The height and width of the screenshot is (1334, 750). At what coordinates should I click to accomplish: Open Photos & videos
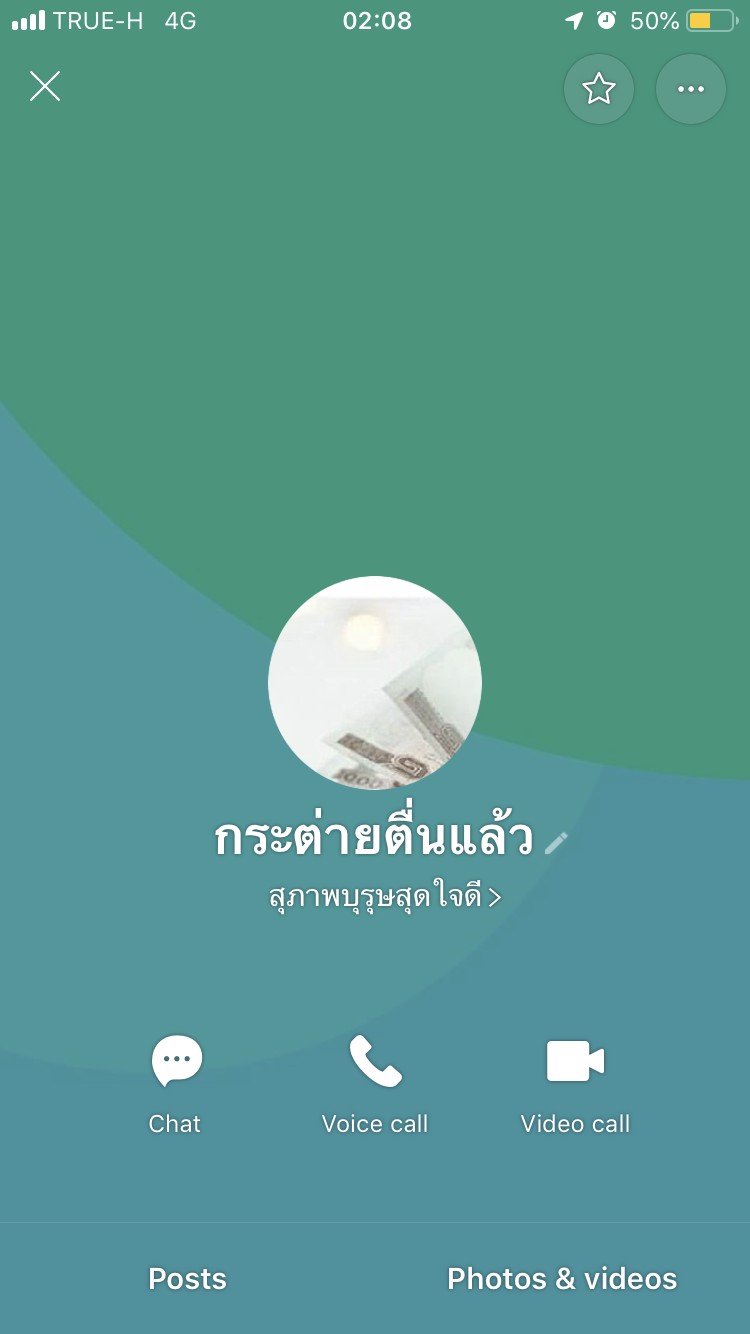(x=562, y=1278)
